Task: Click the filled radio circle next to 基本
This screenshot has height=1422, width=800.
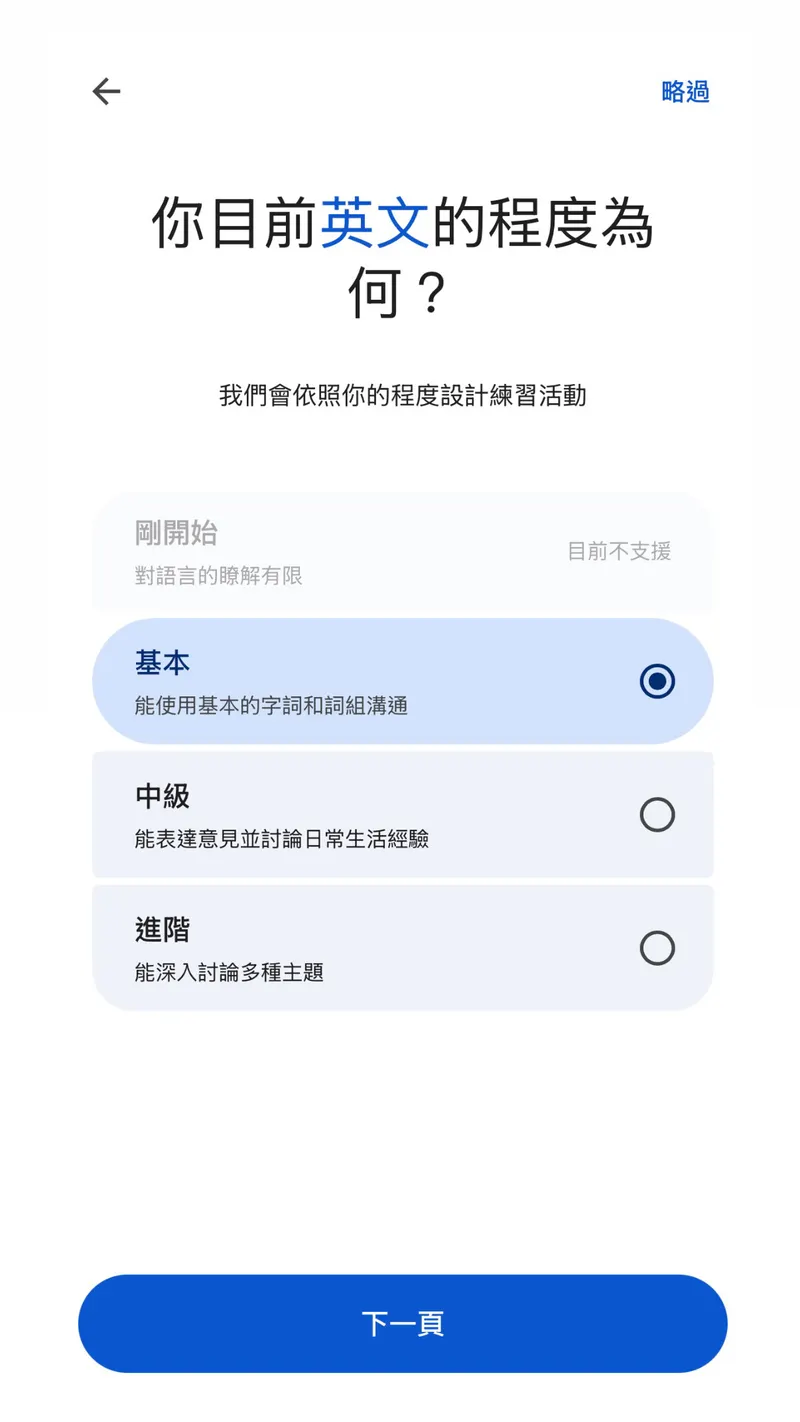Action: (x=657, y=681)
